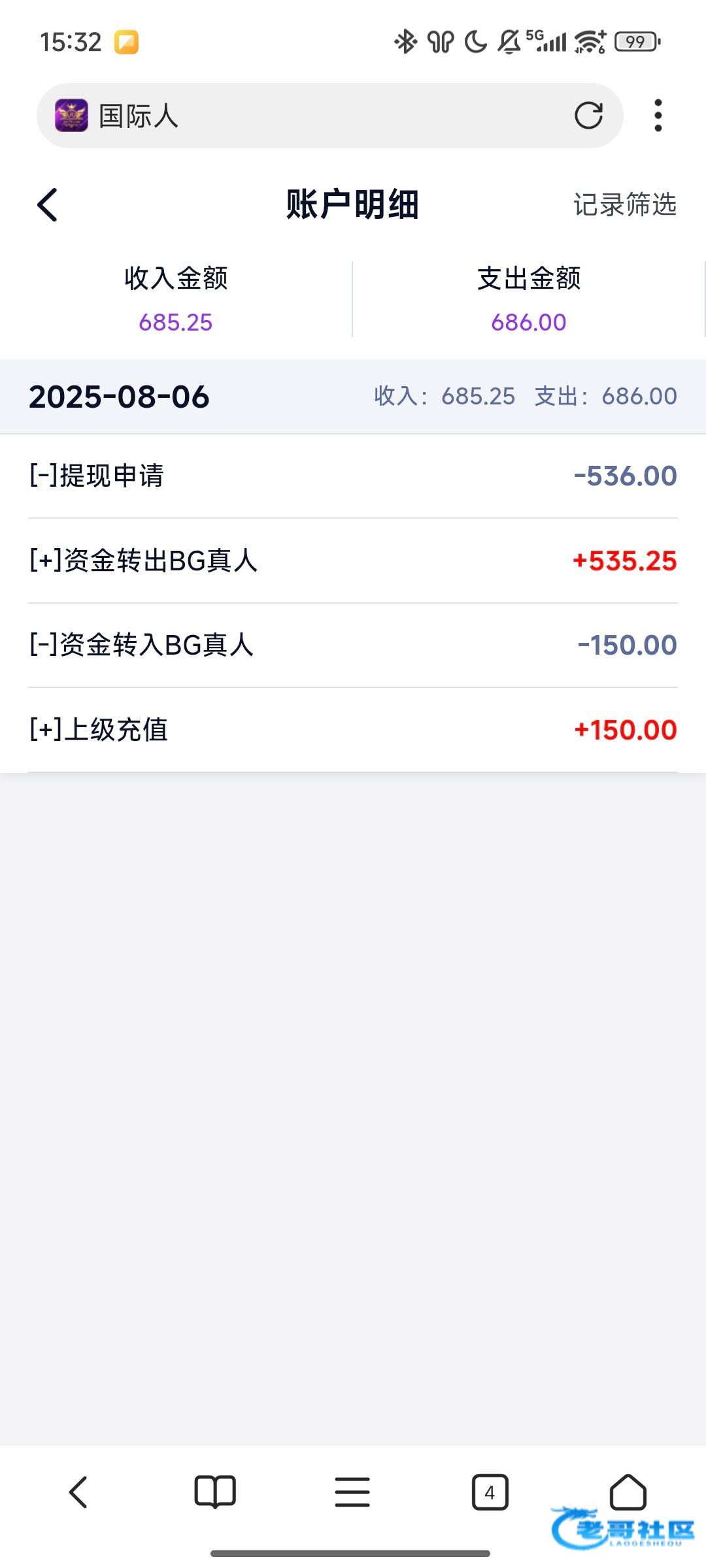The height and width of the screenshot is (1568, 706).
Task: Open the browser bookmarks book icon
Action: pyautogui.click(x=215, y=1492)
